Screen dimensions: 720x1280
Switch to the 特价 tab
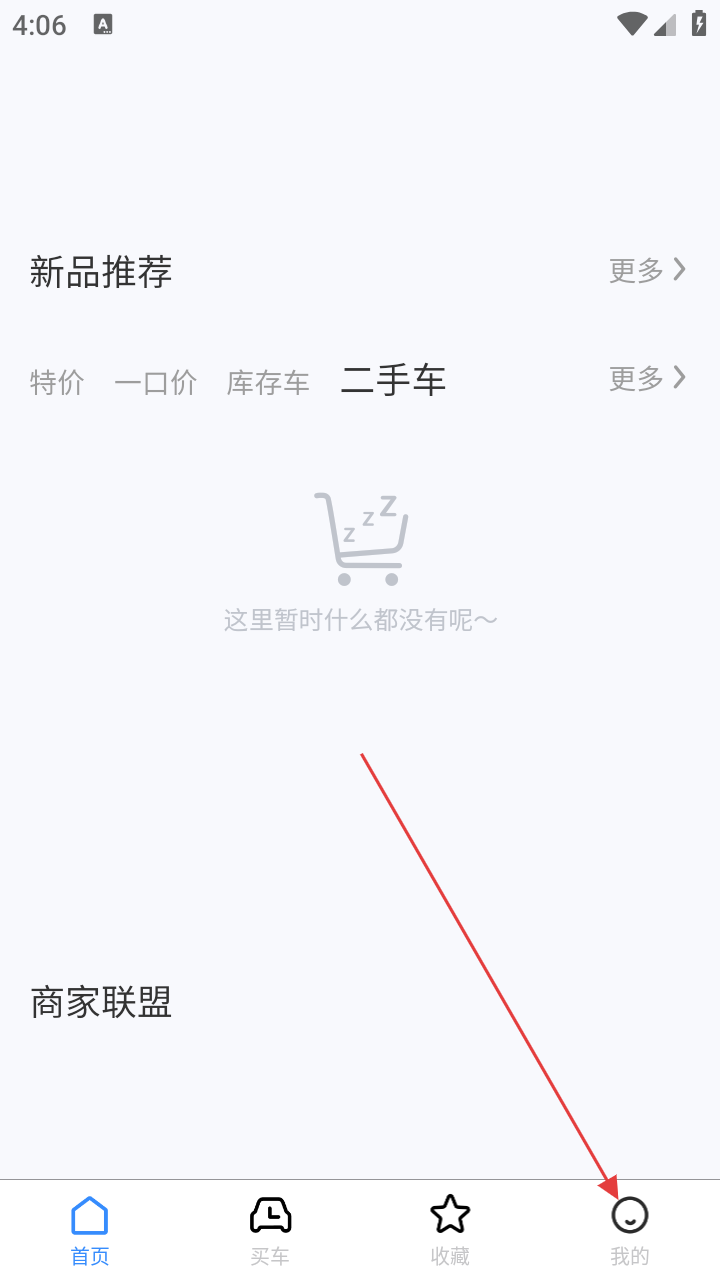(x=57, y=382)
